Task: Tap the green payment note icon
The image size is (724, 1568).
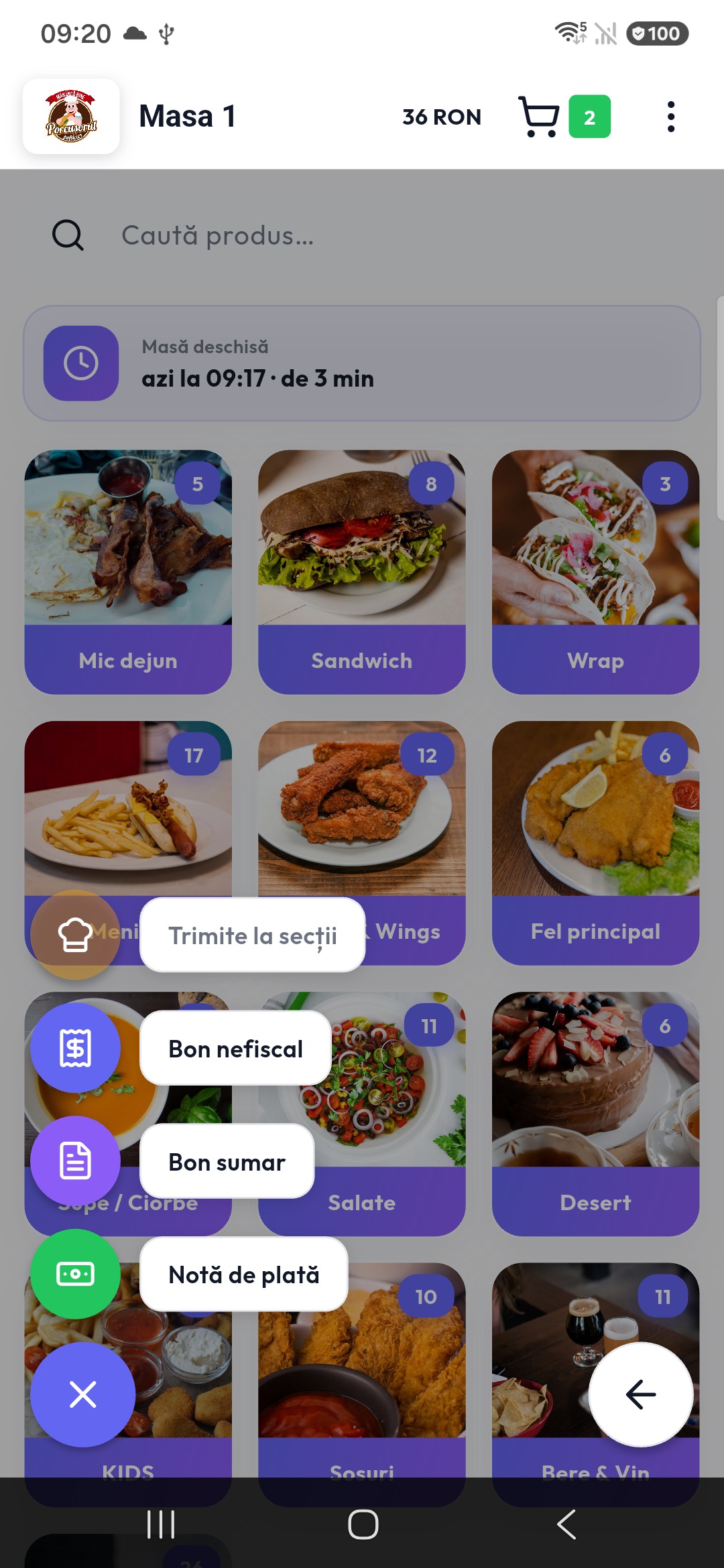Action: point(75,1274)
